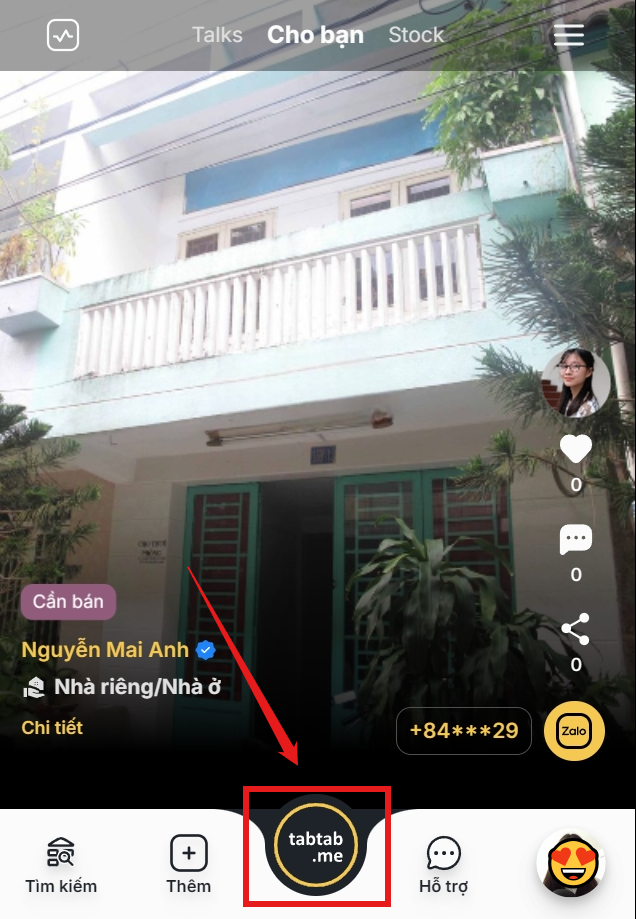Open Tìm kiếm search tab
The width and height of the screenshot is (636, 919).
click(x=61, y=864)
